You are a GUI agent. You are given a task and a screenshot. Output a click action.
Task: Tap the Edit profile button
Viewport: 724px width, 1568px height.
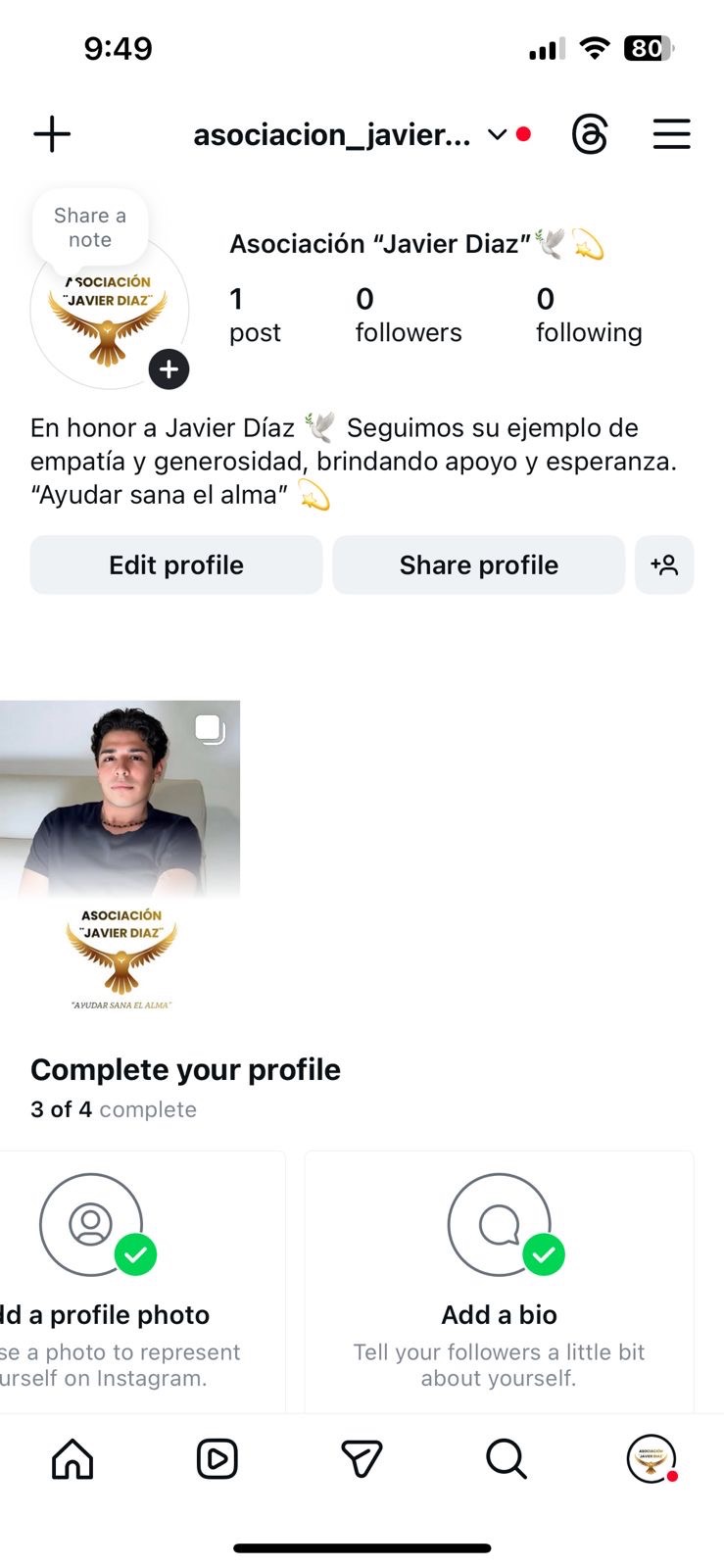(x=176, y=565)
